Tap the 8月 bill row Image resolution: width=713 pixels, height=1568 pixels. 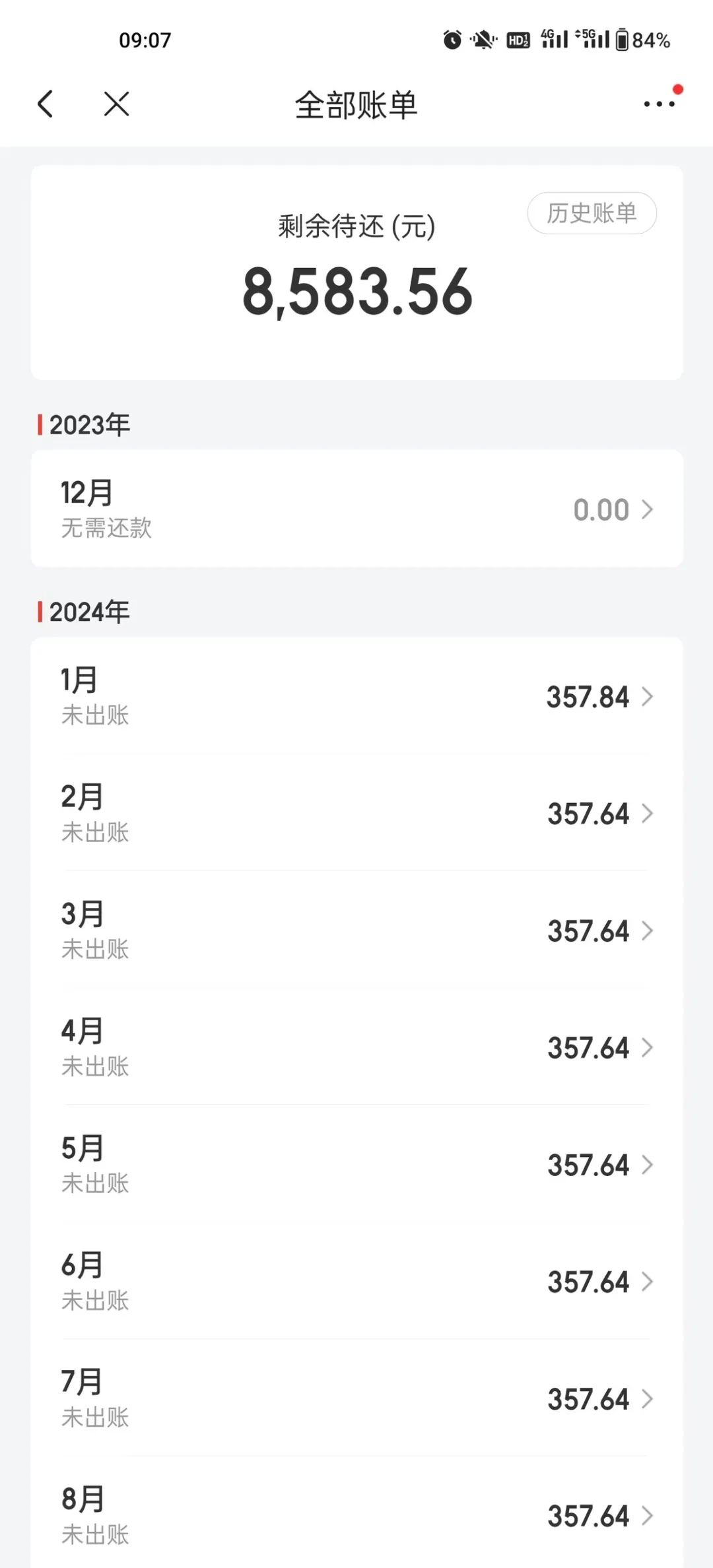pyautogui.click(x=356, y=1513)
